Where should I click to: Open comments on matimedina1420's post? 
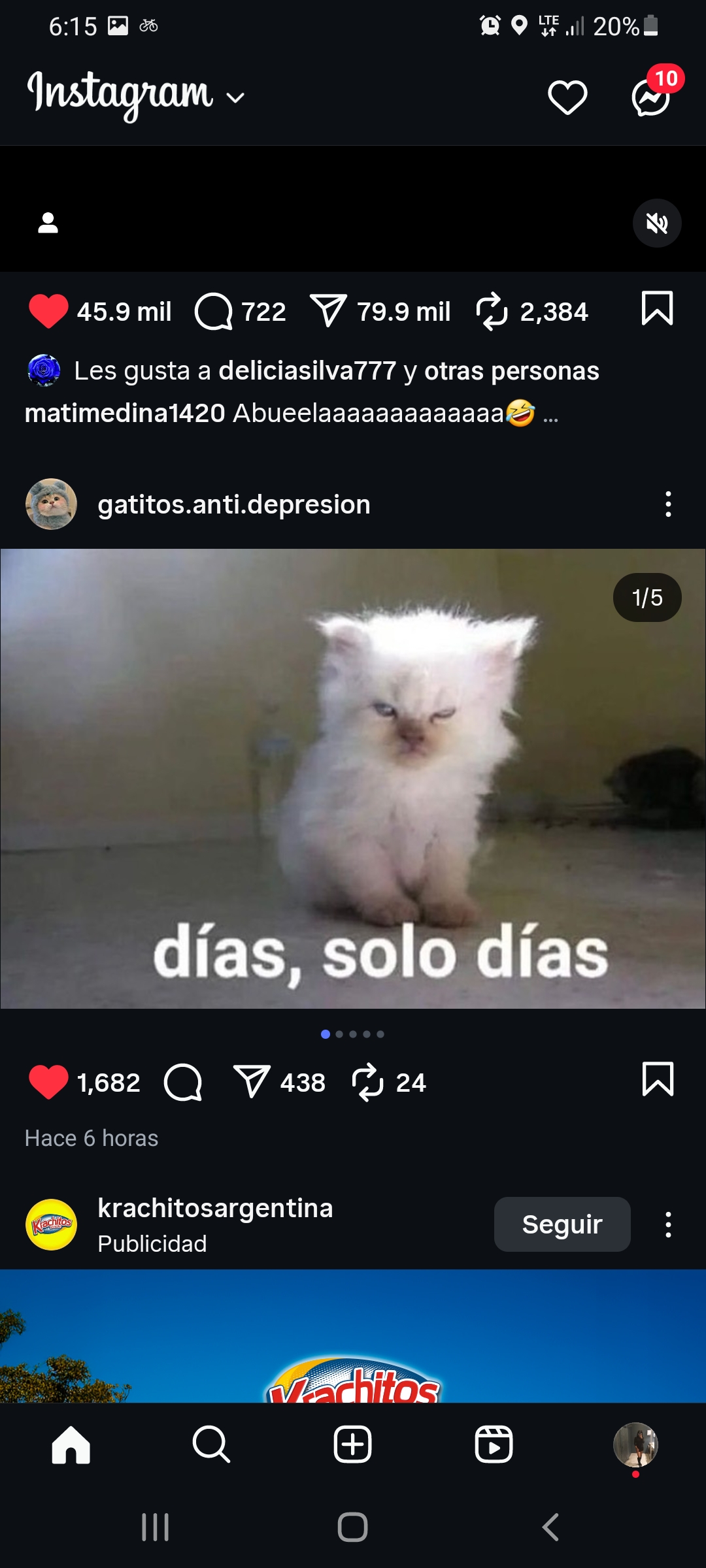point(214,311)
